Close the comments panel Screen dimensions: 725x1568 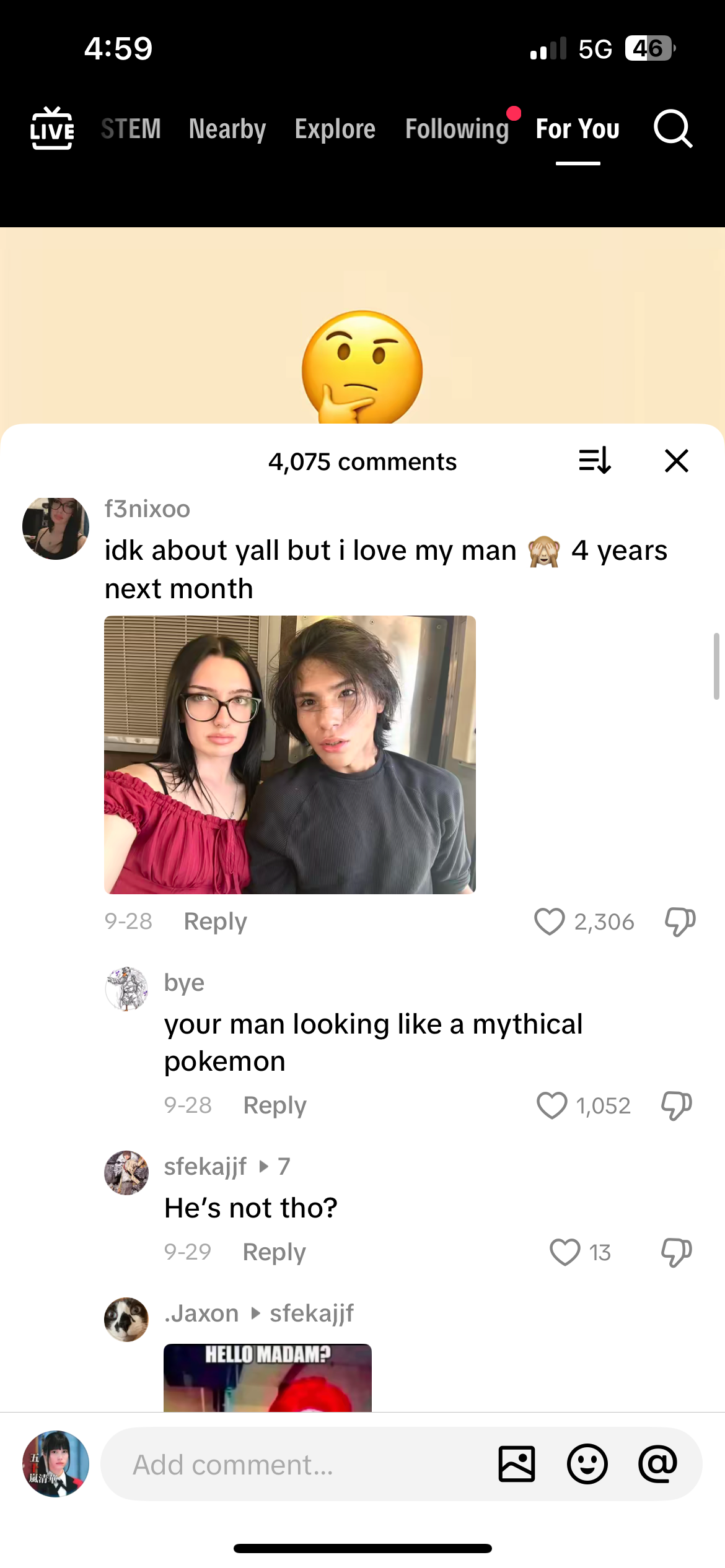point(677,461)
